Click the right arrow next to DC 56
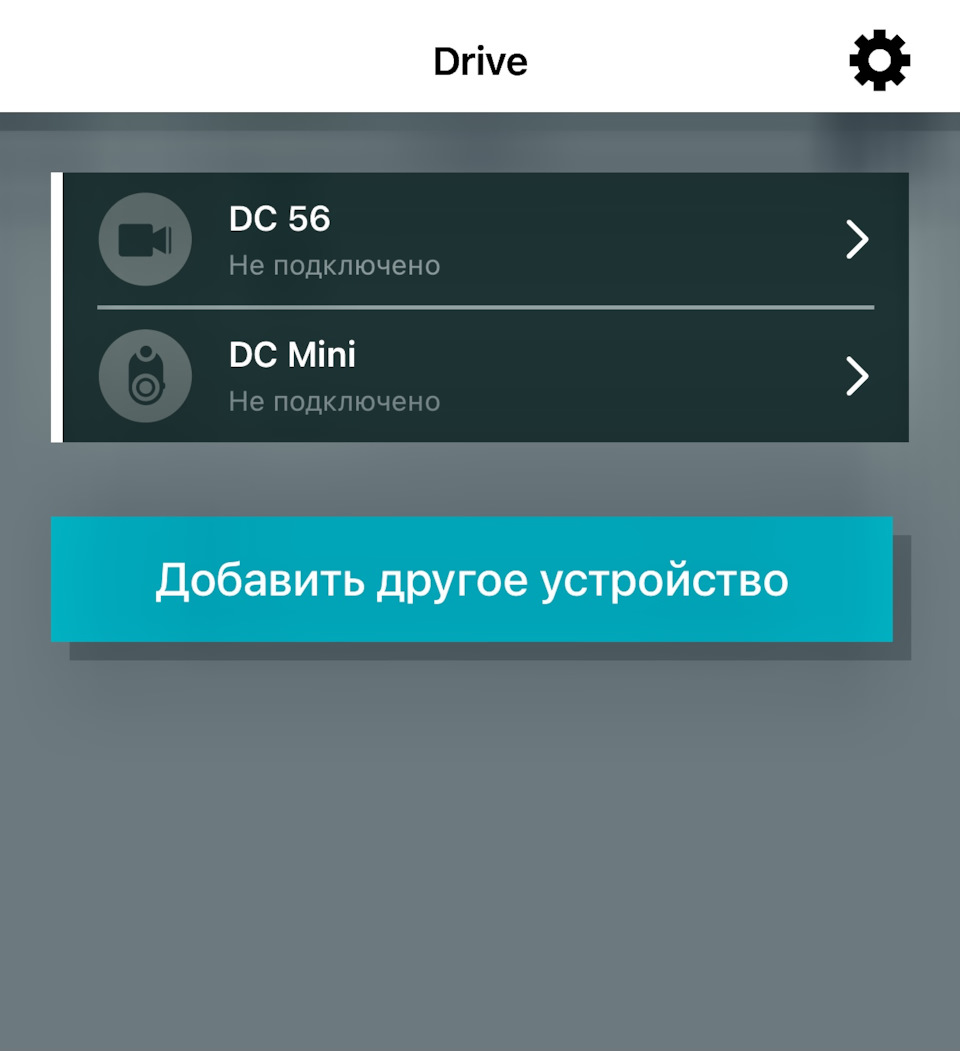This screenshot has height=1051, width=960. pos(857,238)
